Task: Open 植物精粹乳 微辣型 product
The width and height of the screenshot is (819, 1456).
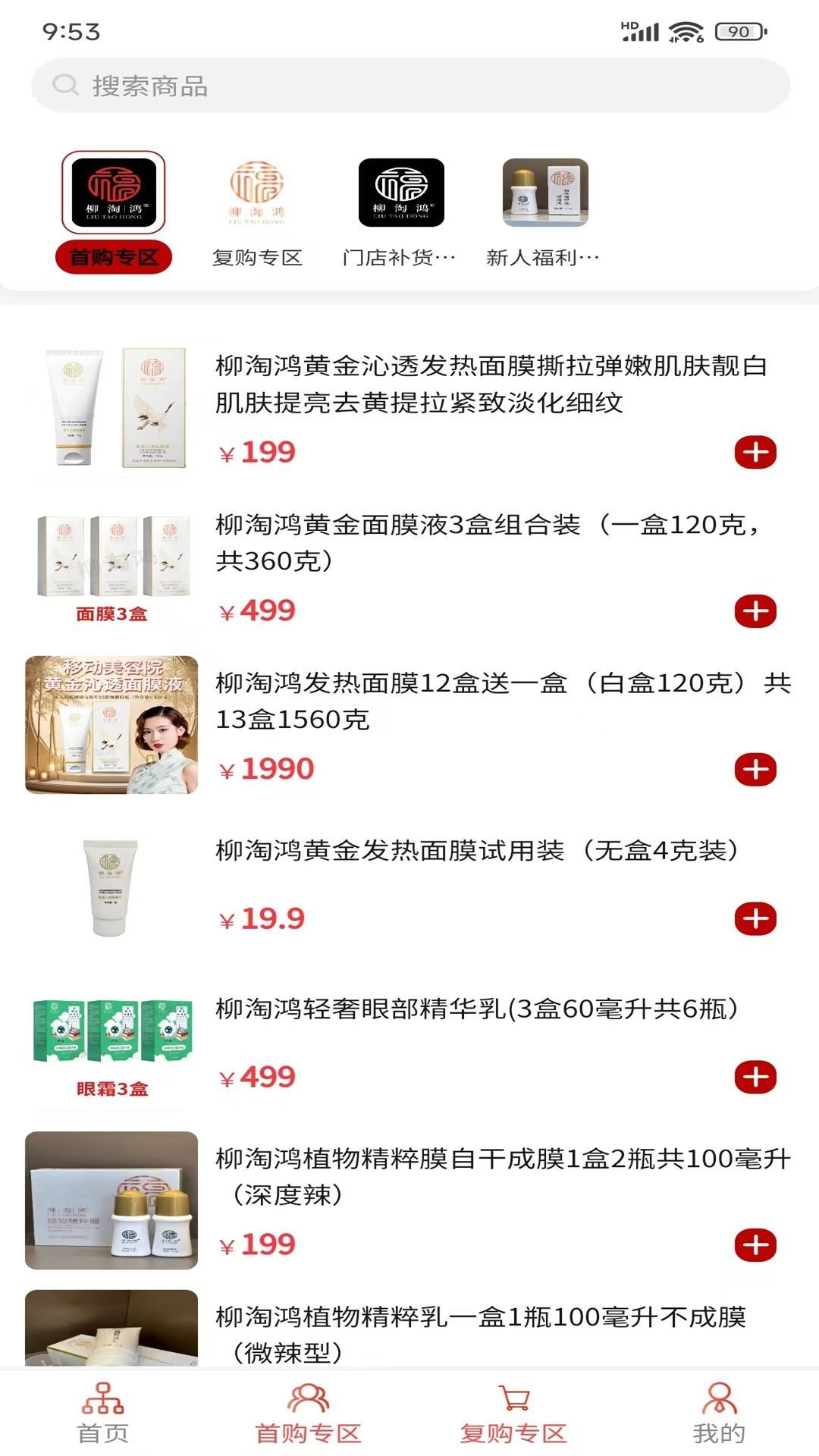Action: pos(481,1335)
